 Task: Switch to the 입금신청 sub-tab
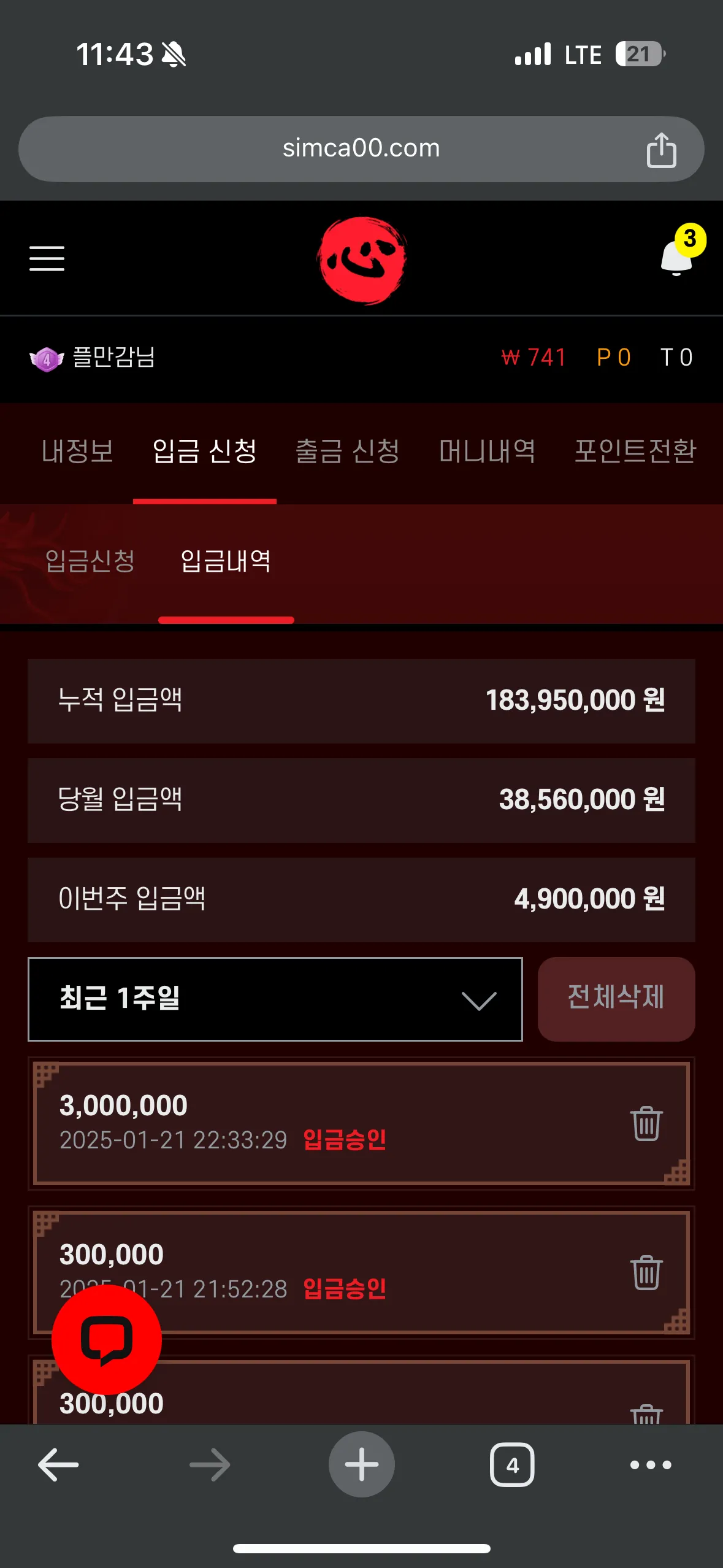click(x=90, y=561)
